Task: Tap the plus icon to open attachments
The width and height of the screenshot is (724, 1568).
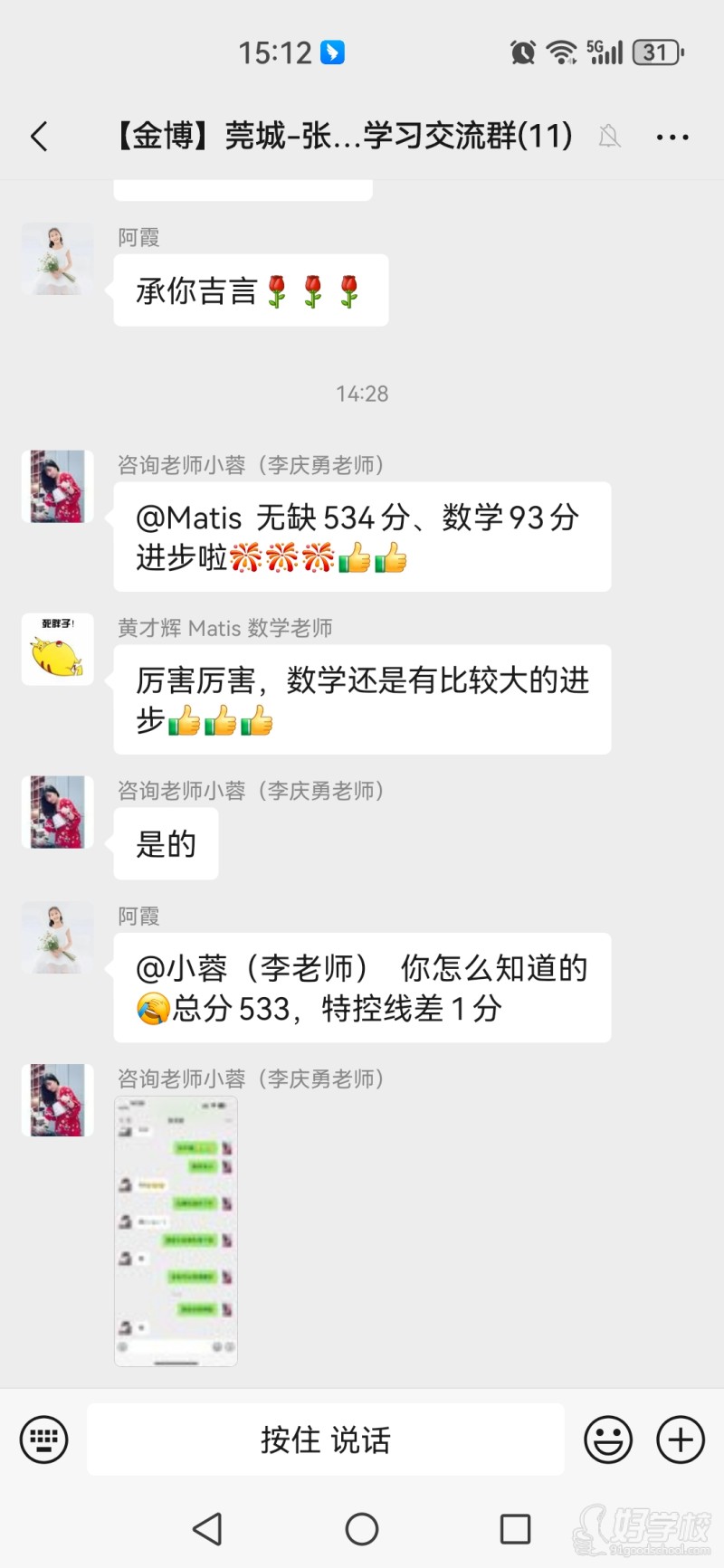Action: click(x=680, y=1440)
